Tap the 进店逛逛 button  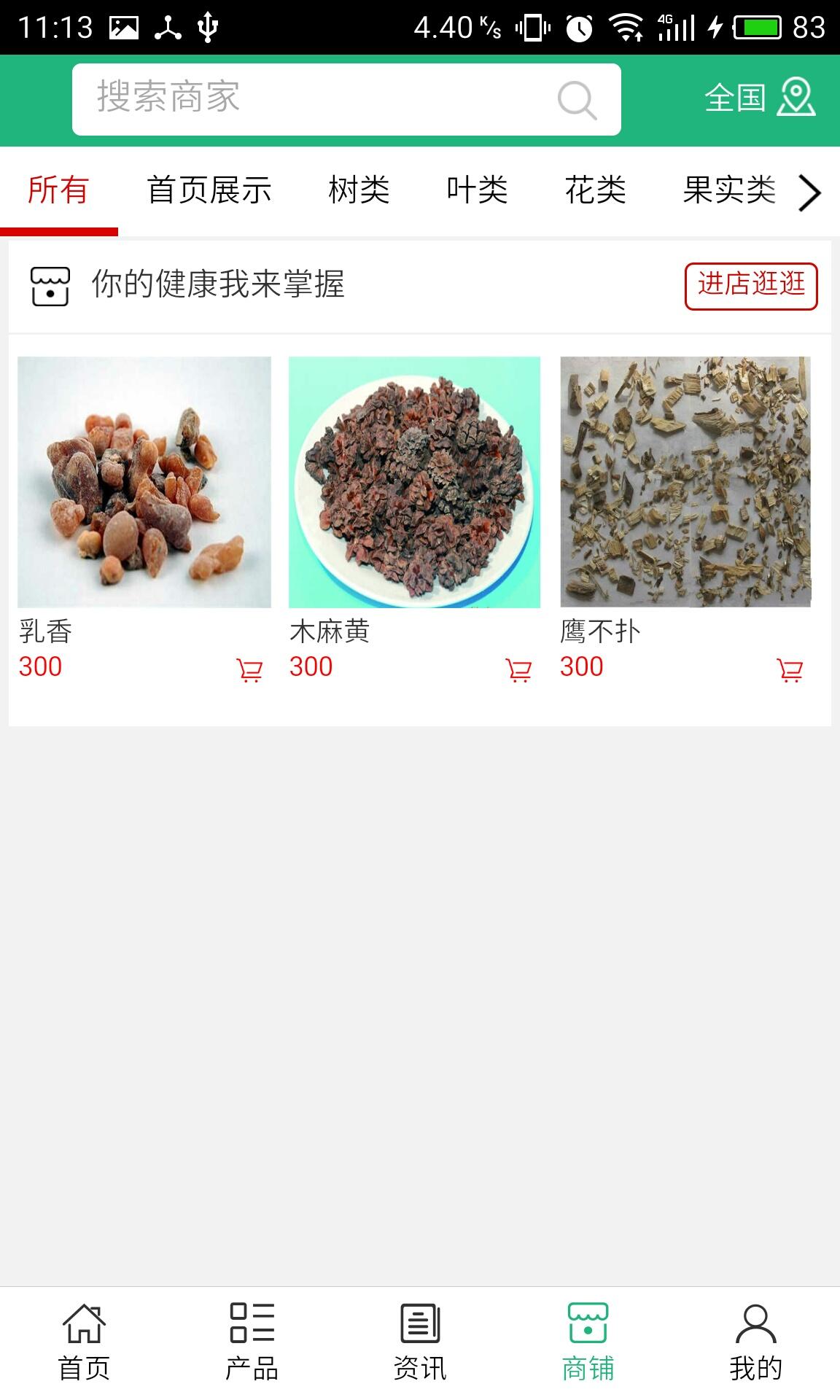(x=751, y=285)
